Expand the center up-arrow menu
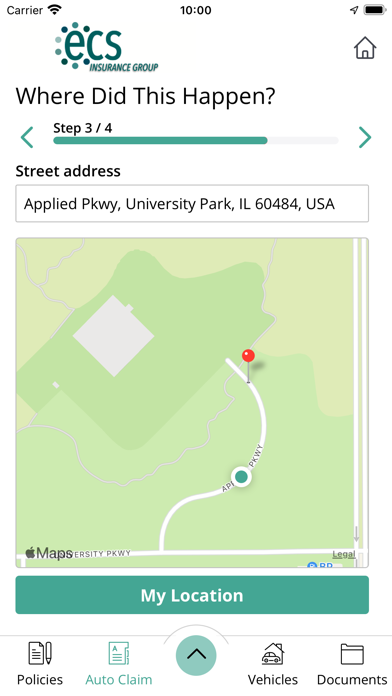Image resolution: width=392 pixels, height=696 pixels. coord(196,655)
